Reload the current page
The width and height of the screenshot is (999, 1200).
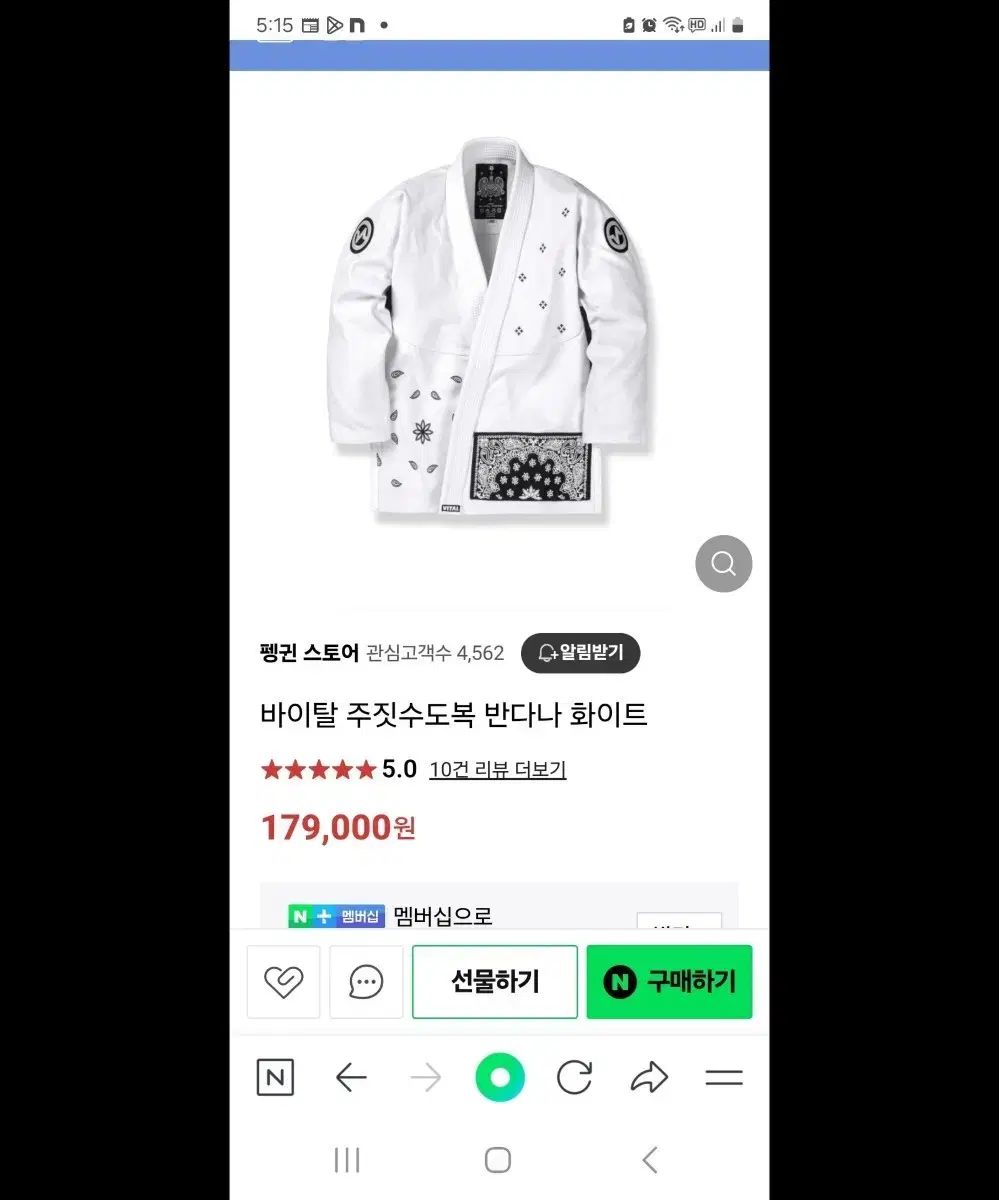point(574,1078)
